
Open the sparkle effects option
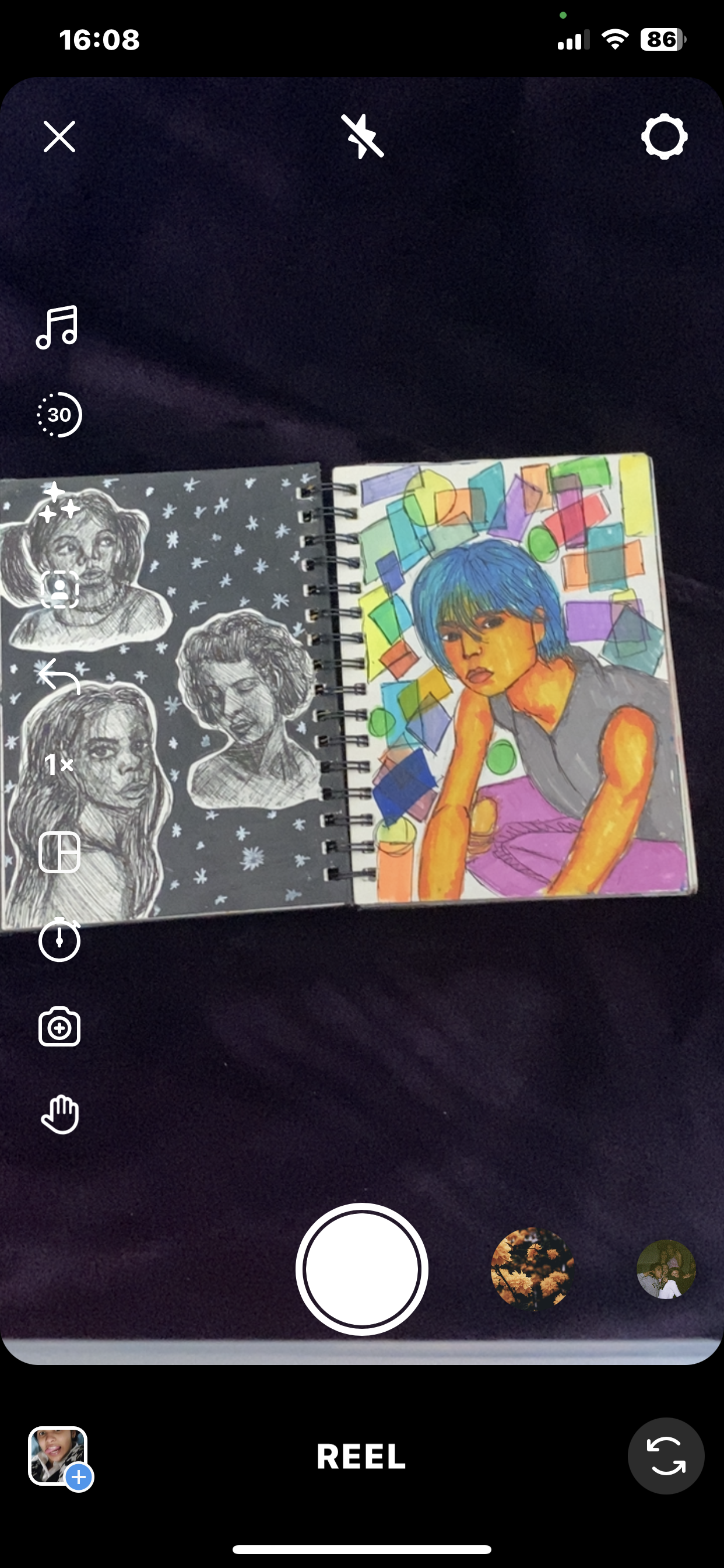[x=59, y=503]
